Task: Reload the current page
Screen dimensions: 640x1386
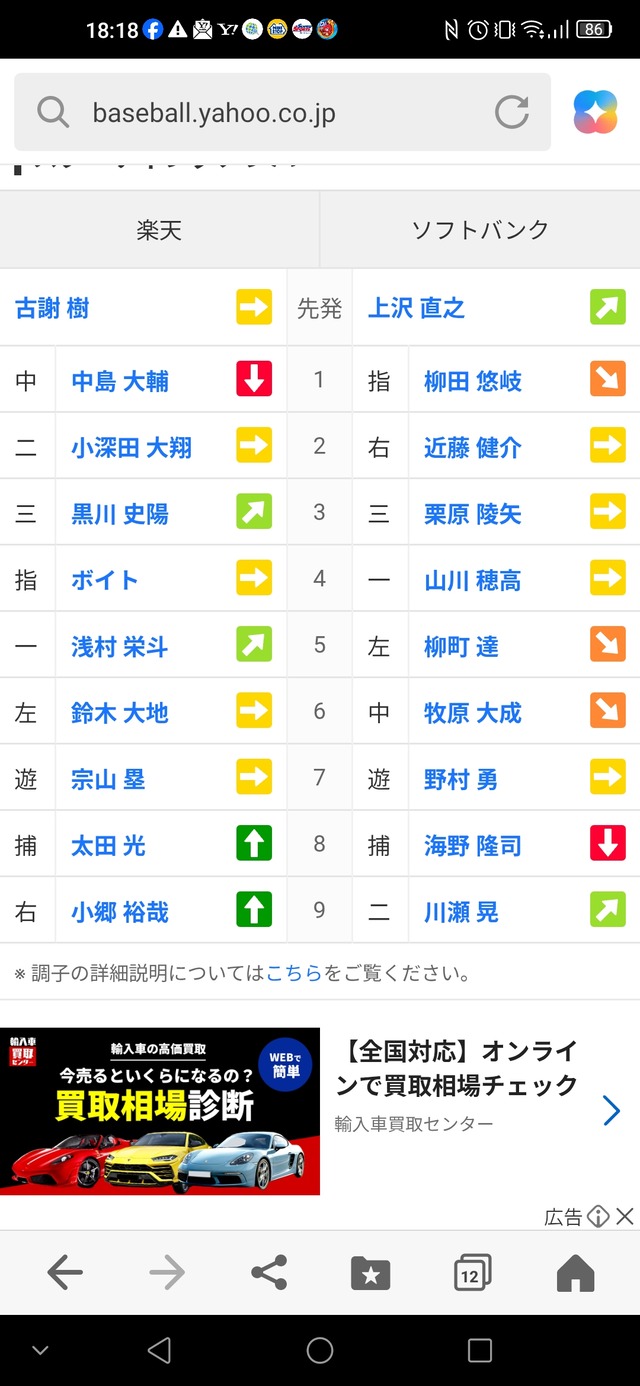Action: click(x=511, y=113)
